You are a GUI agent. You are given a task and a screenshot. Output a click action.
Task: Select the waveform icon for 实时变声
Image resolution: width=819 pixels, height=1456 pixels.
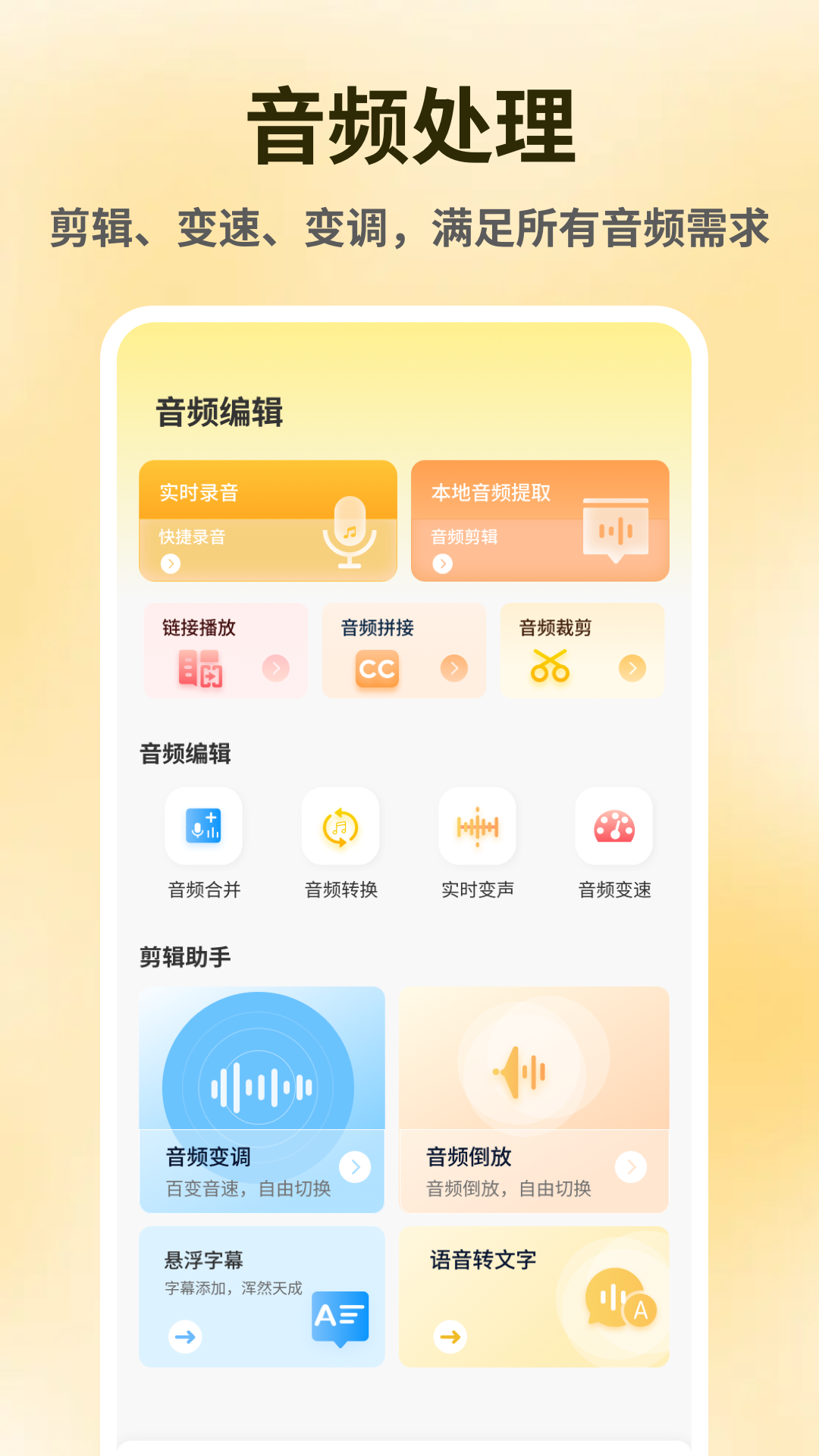(477, 827)
